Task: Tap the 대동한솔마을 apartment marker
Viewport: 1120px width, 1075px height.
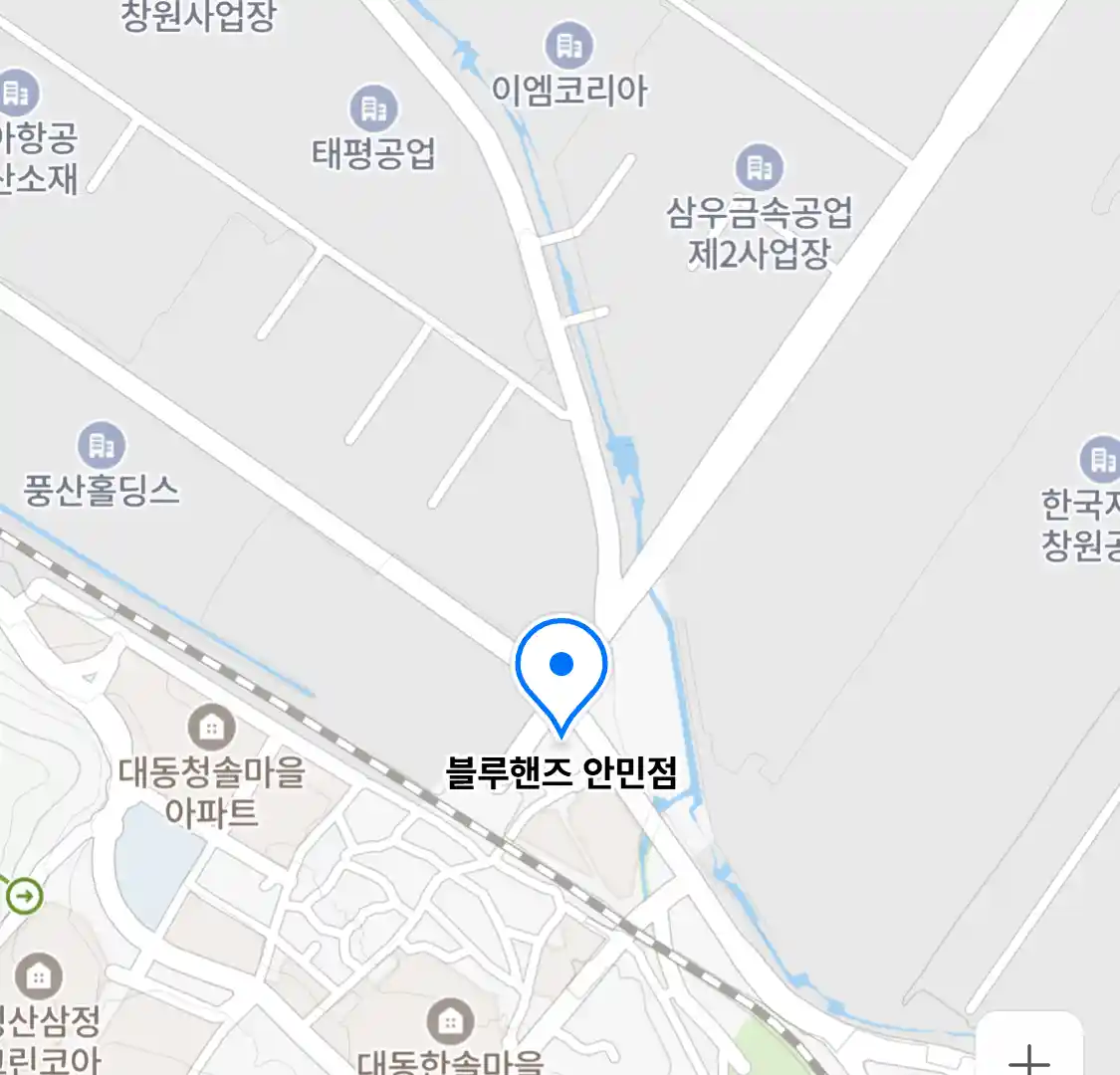Action: coord(450,1021)
